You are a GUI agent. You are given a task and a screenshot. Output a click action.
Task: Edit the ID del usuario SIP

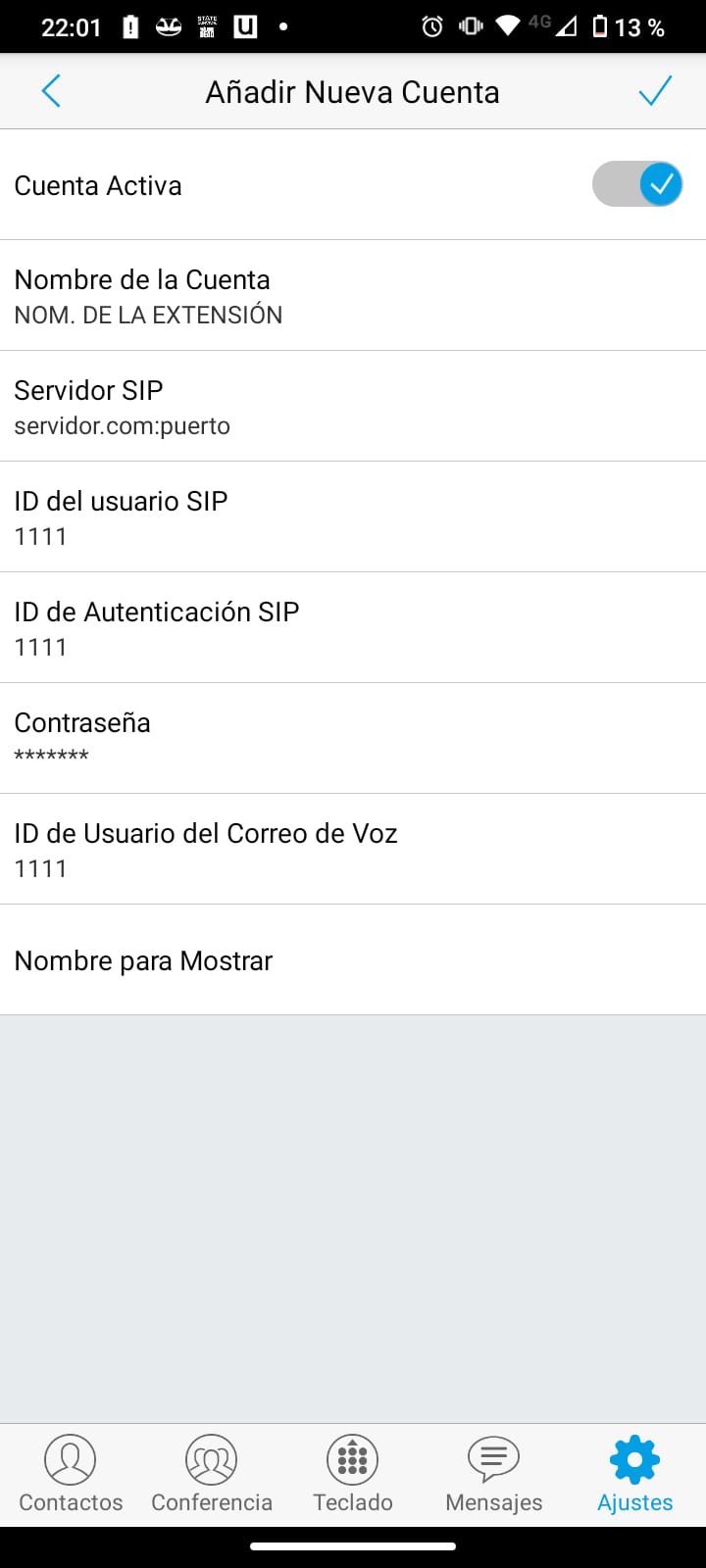(353, 517)
